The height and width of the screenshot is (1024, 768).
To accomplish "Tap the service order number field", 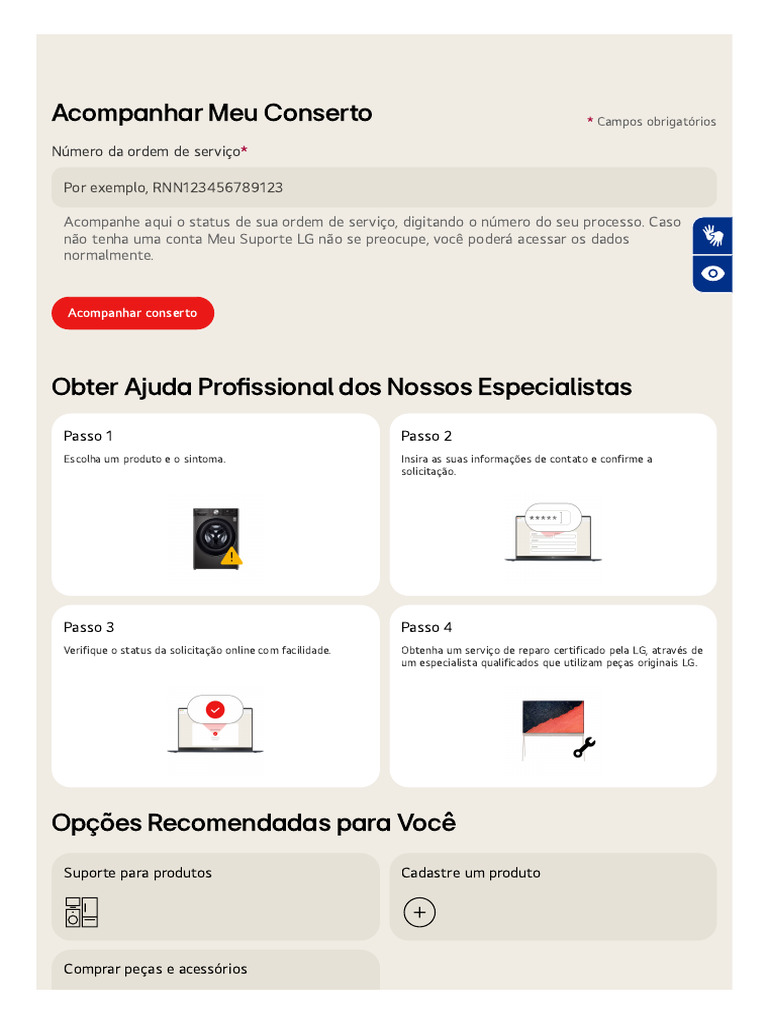I will tap(384, 187).
